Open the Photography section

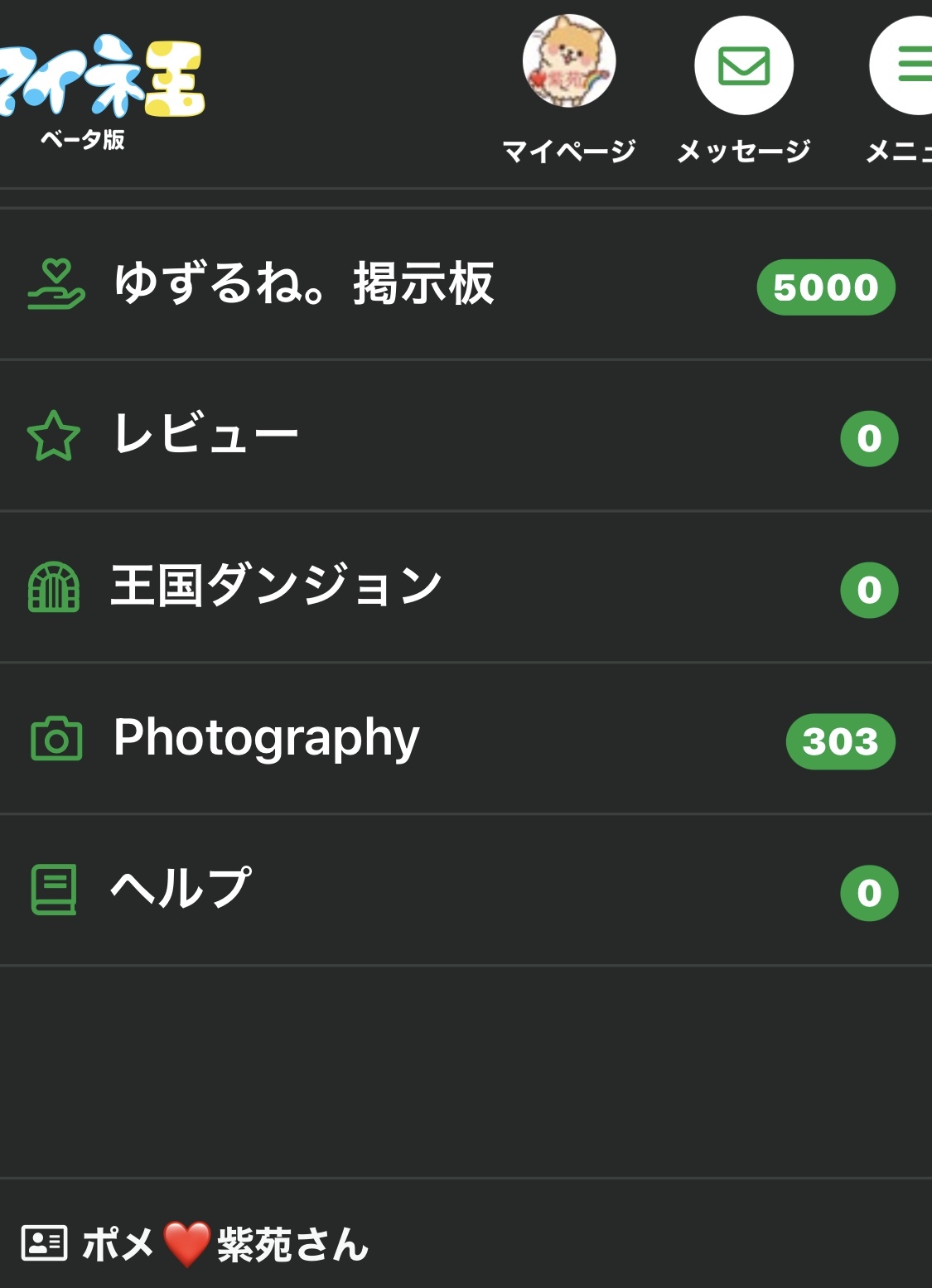coord(266,738)
